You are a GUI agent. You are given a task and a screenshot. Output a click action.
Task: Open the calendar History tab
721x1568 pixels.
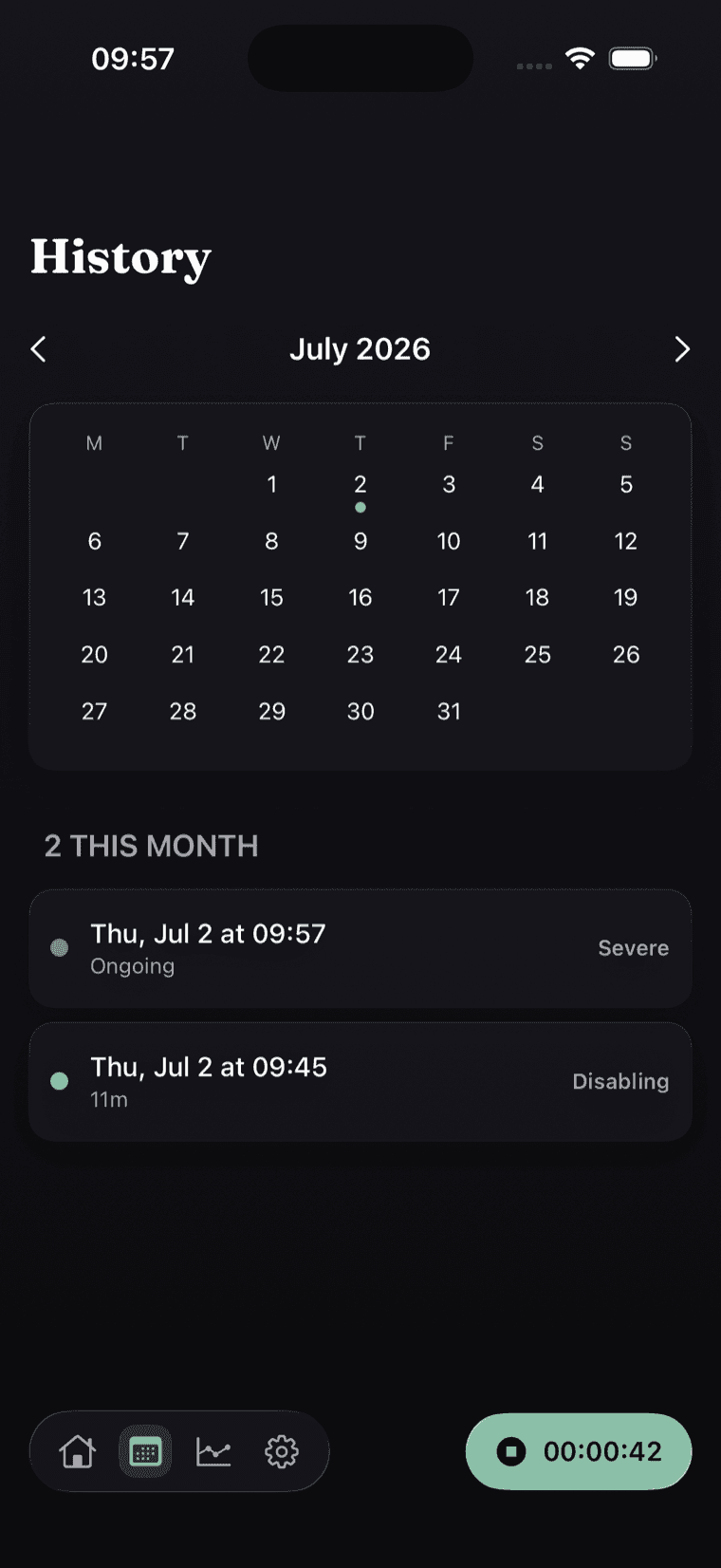pyautogui.click(x=145, y=1451)
